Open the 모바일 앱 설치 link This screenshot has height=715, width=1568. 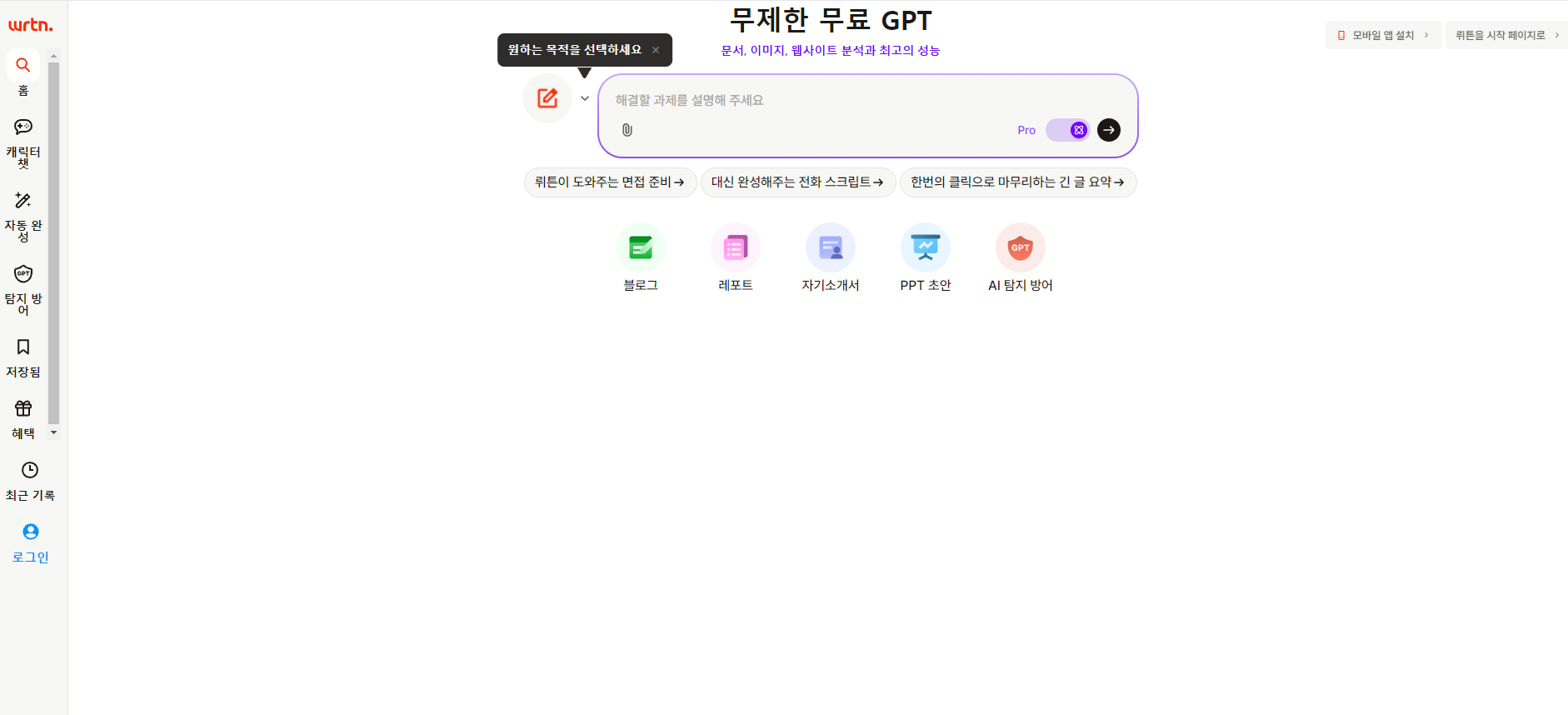pyautogui.click(x=1383, y=35)
